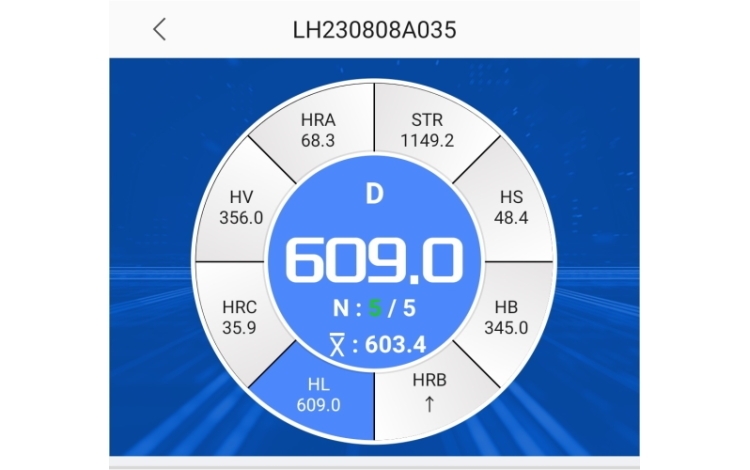Choose the STR 1149.2 segment
Image resolution: width=750 pixels, height=470 pixels.
click(426, 130)
